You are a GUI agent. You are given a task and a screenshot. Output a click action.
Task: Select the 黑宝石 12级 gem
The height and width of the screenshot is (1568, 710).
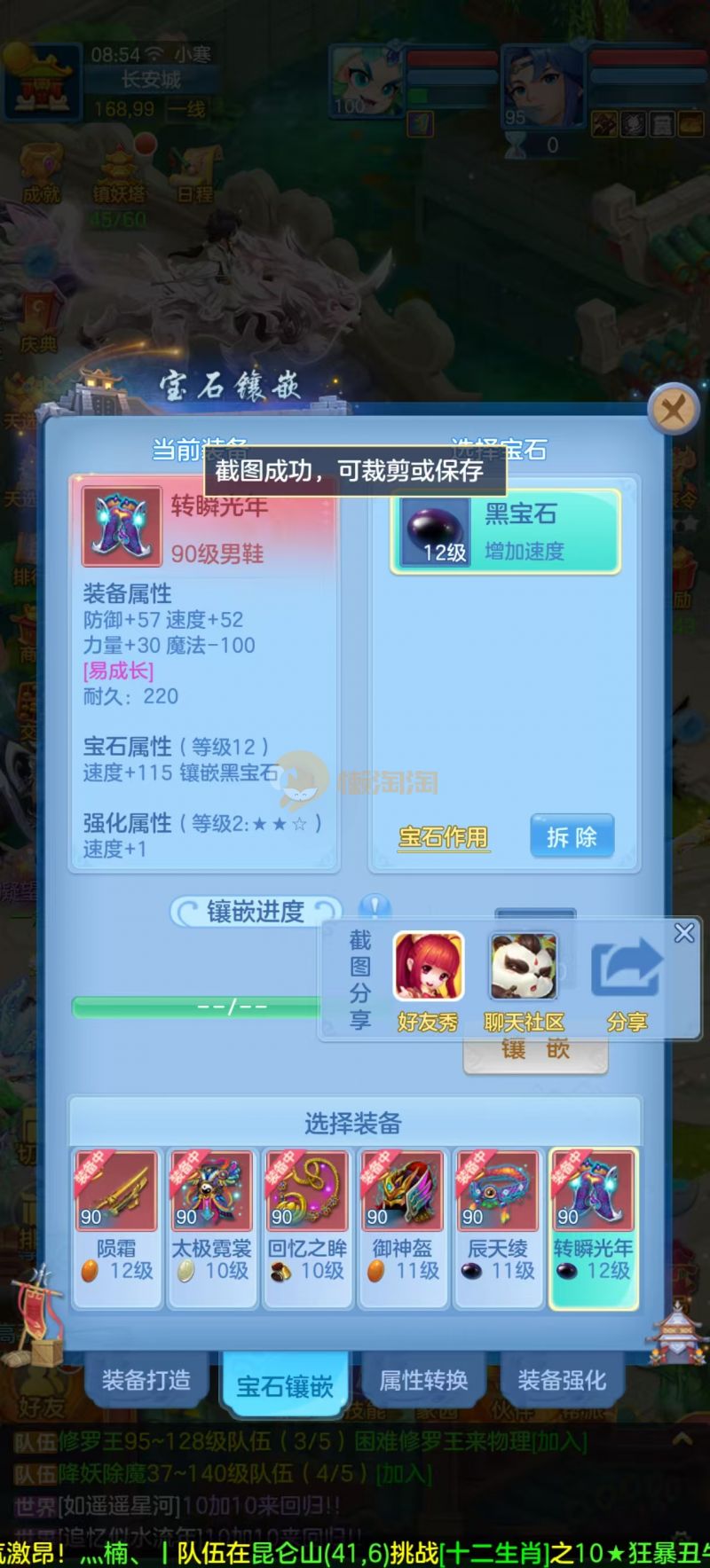(505, 531)
